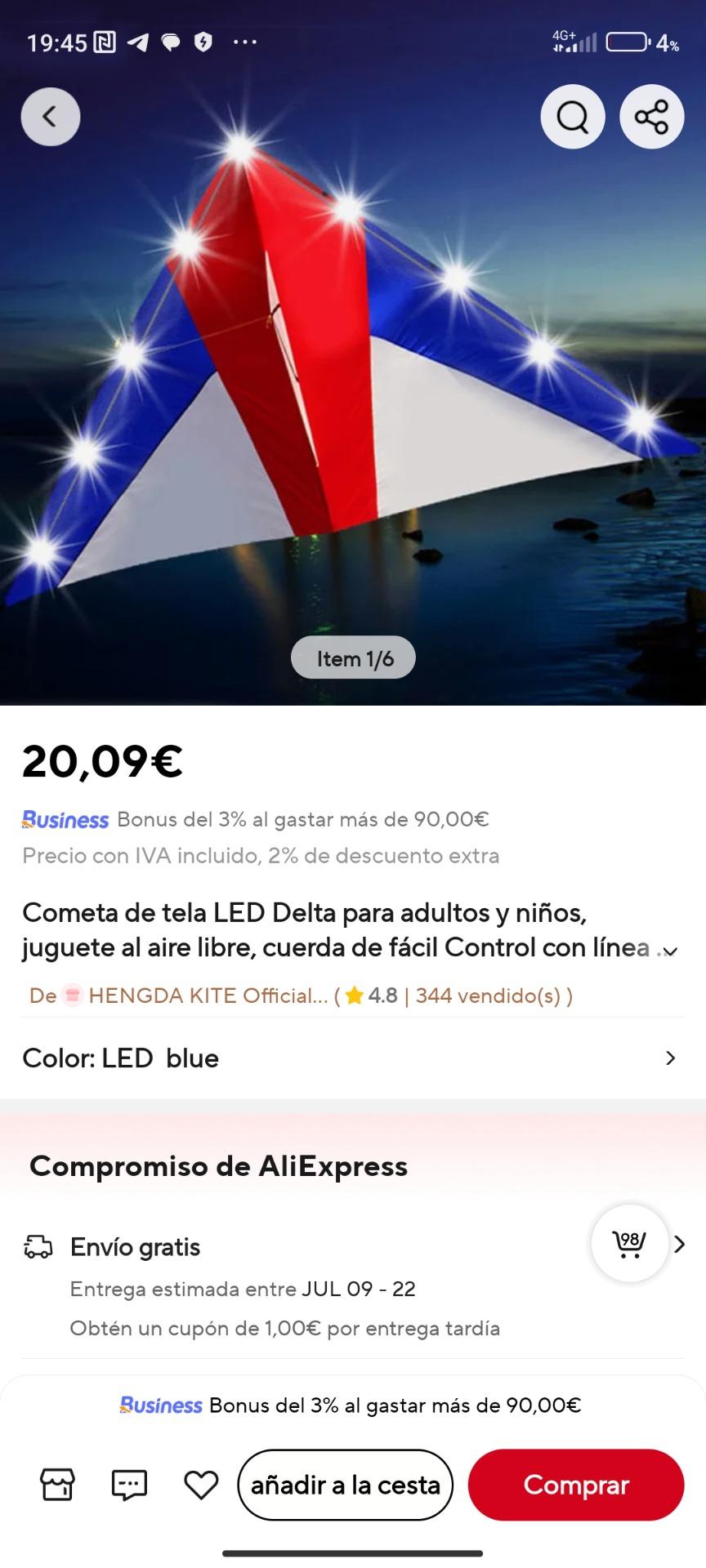The image size is (706, 1568).
Task: Go back using the arrow button
Action: pos(51,117)
